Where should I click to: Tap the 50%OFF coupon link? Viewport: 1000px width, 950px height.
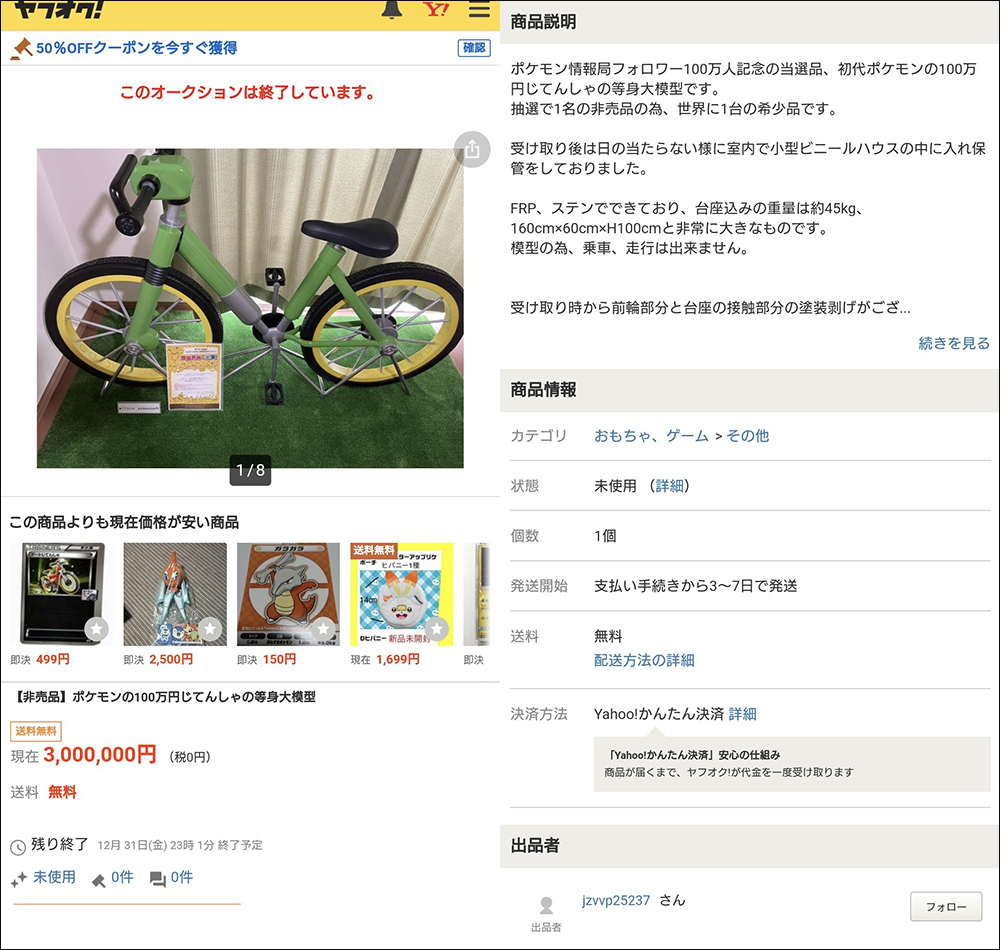click(136, 48)
